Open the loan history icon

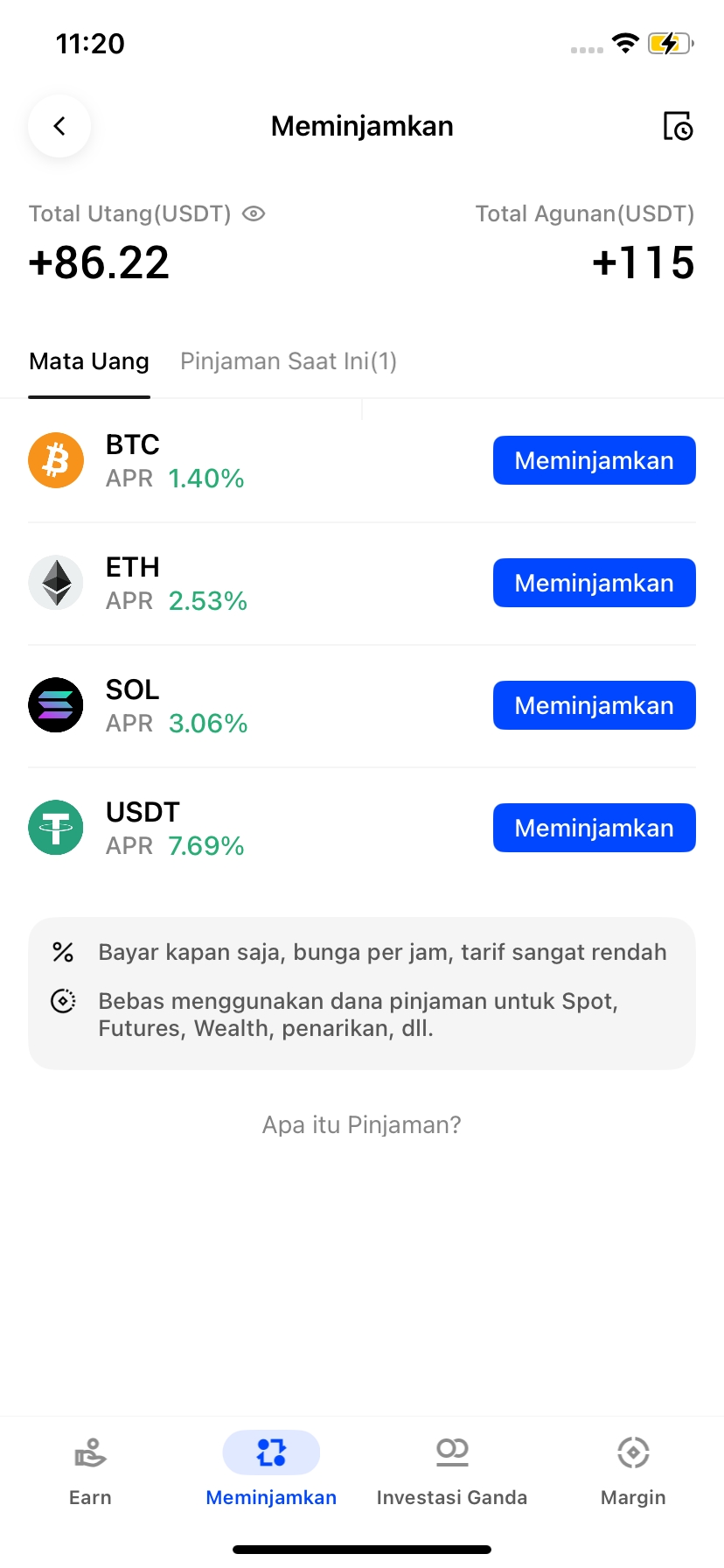tap(678, 126)
